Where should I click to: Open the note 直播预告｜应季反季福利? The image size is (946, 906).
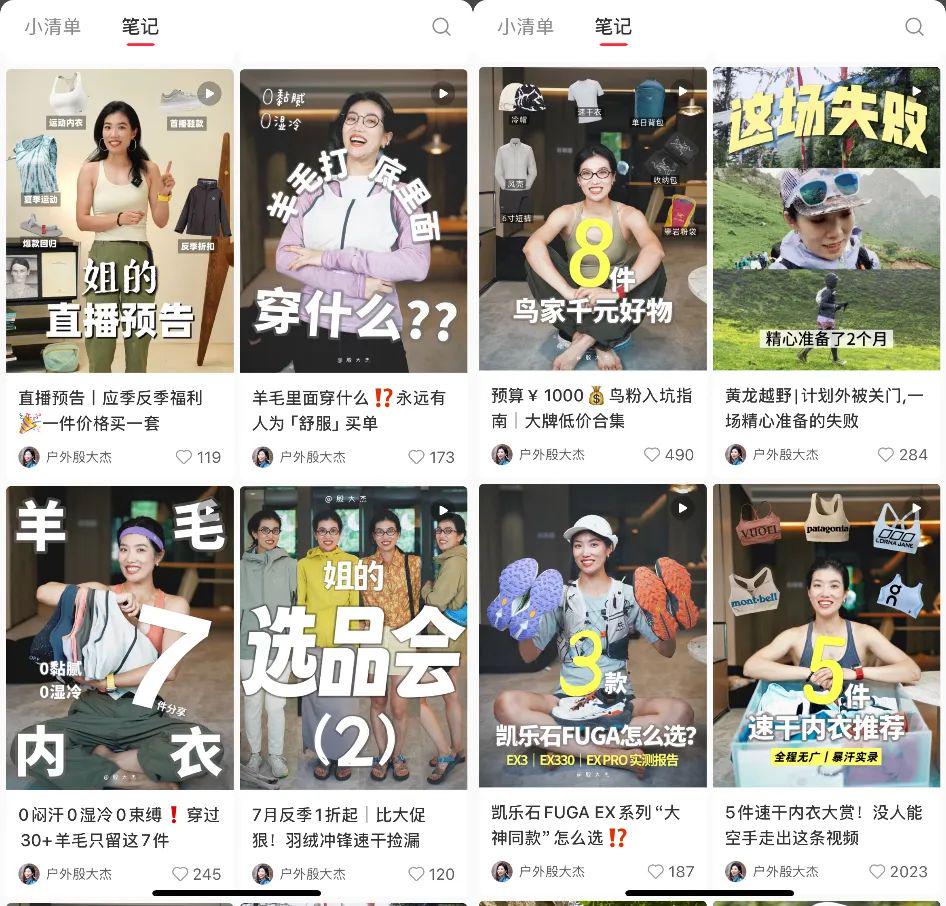[120, 220]
